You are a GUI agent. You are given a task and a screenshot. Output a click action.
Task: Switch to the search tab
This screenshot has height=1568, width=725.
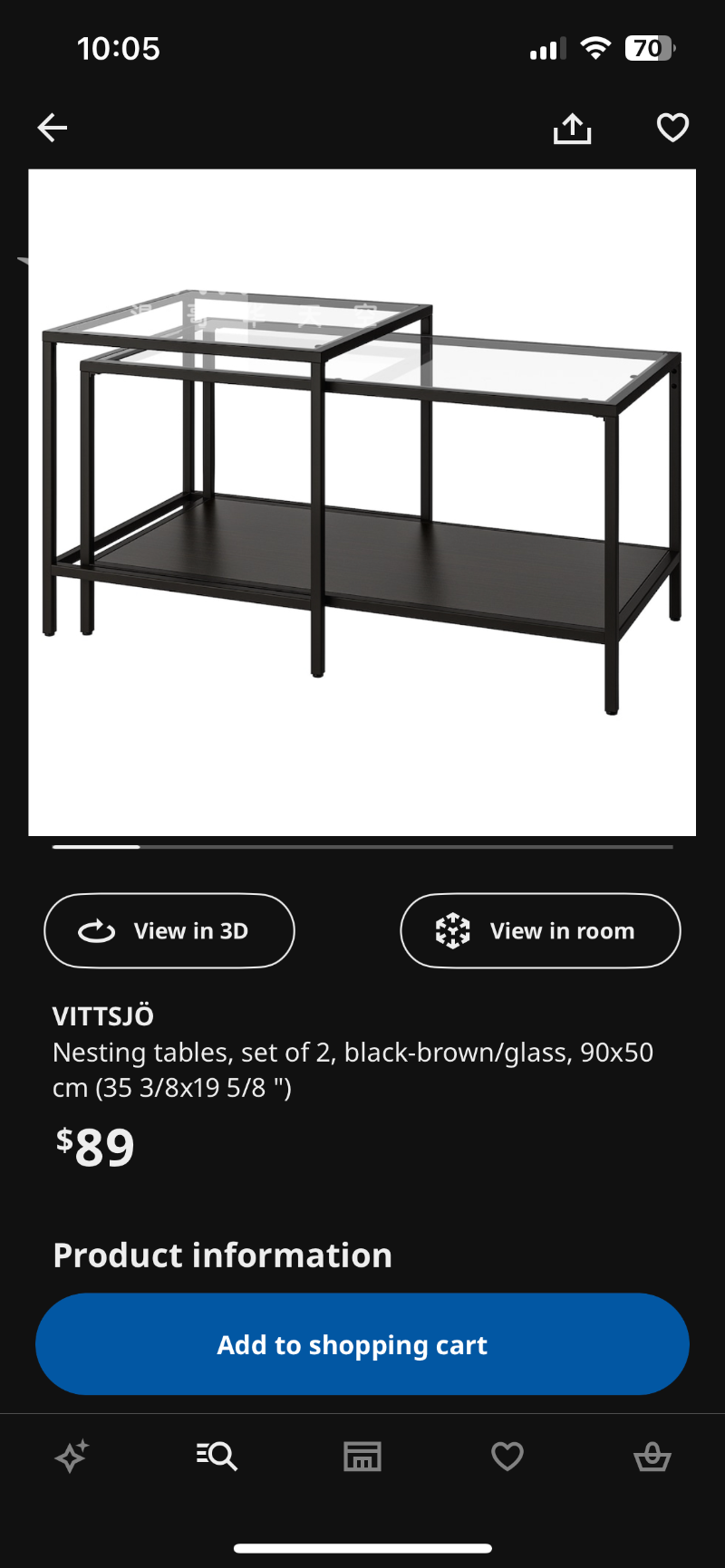217,1457
